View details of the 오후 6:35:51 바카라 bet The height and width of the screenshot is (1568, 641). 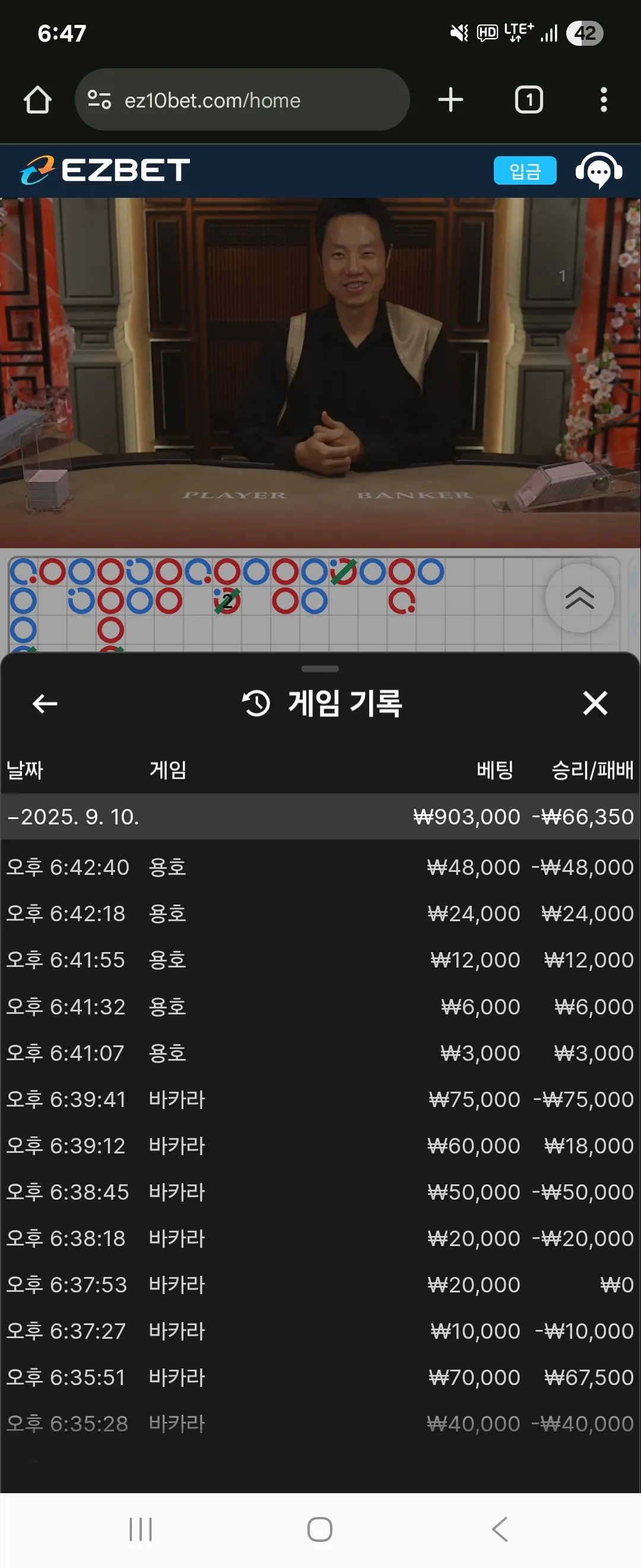320,1377
